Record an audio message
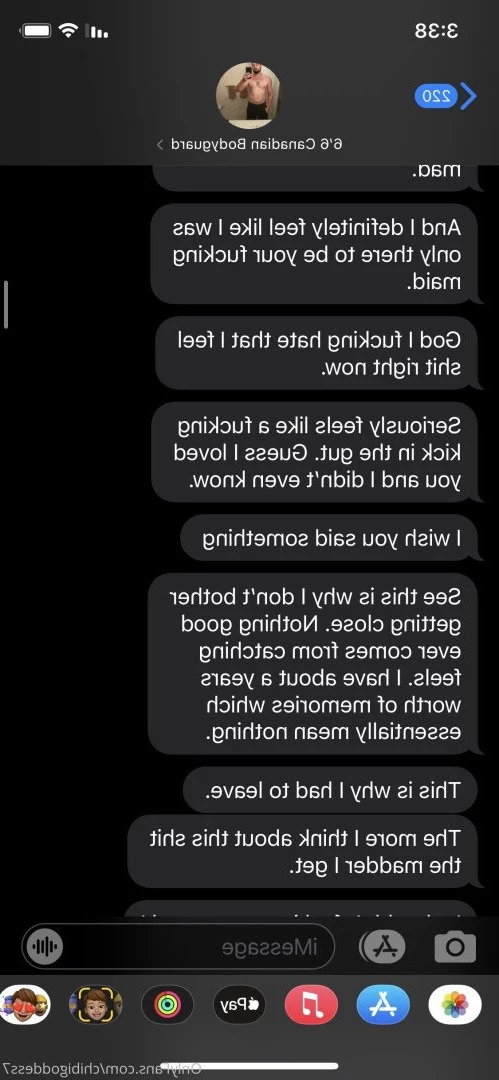The image size is (499, 1080). pyautogui.click(x=45, y=948)
